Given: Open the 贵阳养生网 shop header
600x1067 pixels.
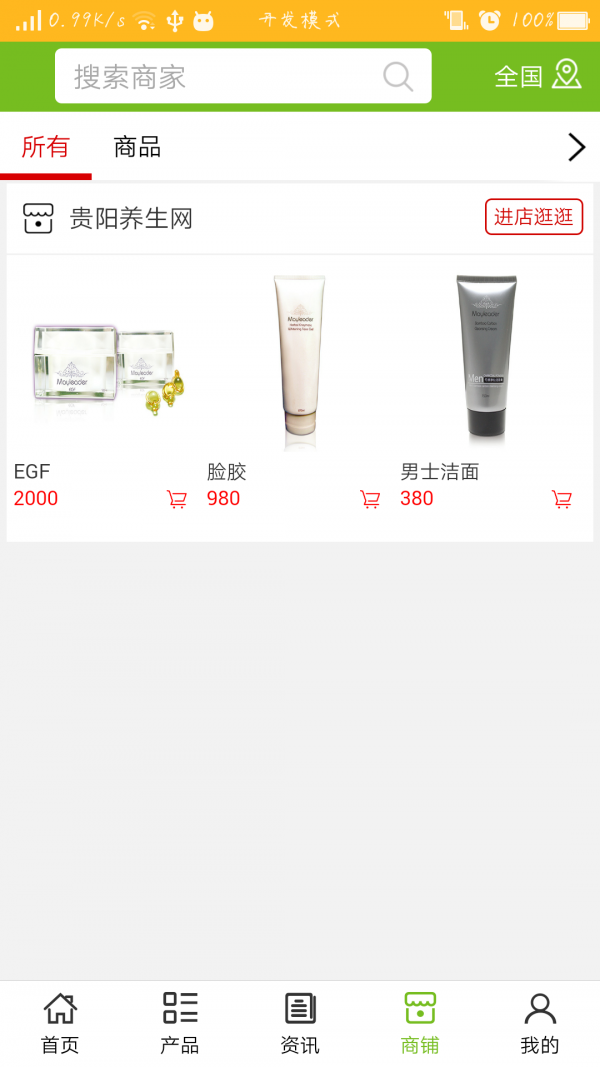Looking at the screenshot, I should coord(130,218).
